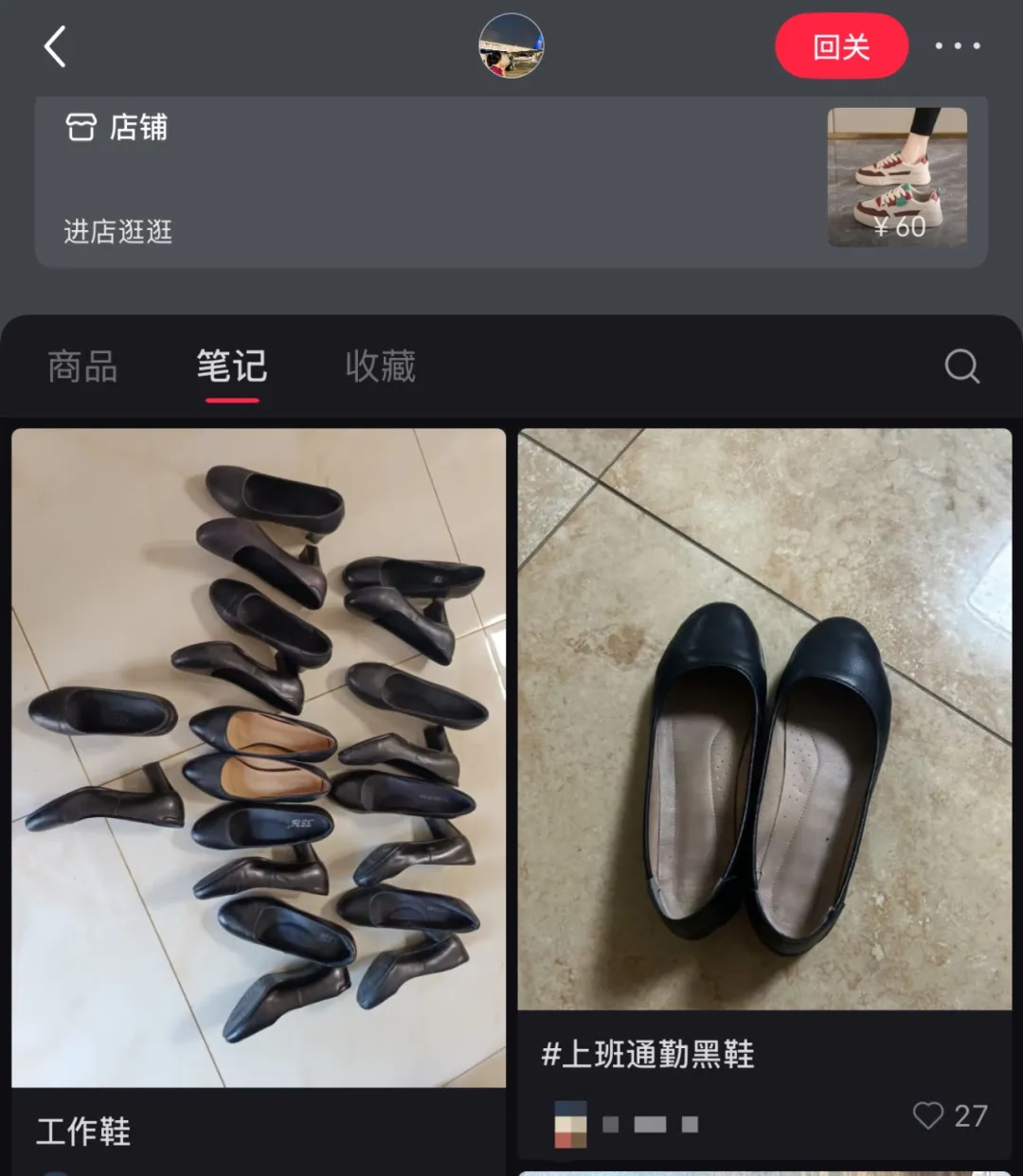Open the 工作鞋 note

point(259,757)
